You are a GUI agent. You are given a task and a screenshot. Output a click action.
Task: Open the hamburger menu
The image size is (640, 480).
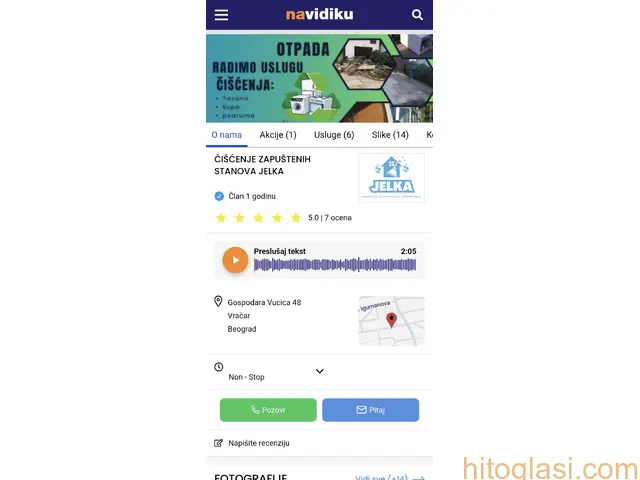[x=221, y=15]
